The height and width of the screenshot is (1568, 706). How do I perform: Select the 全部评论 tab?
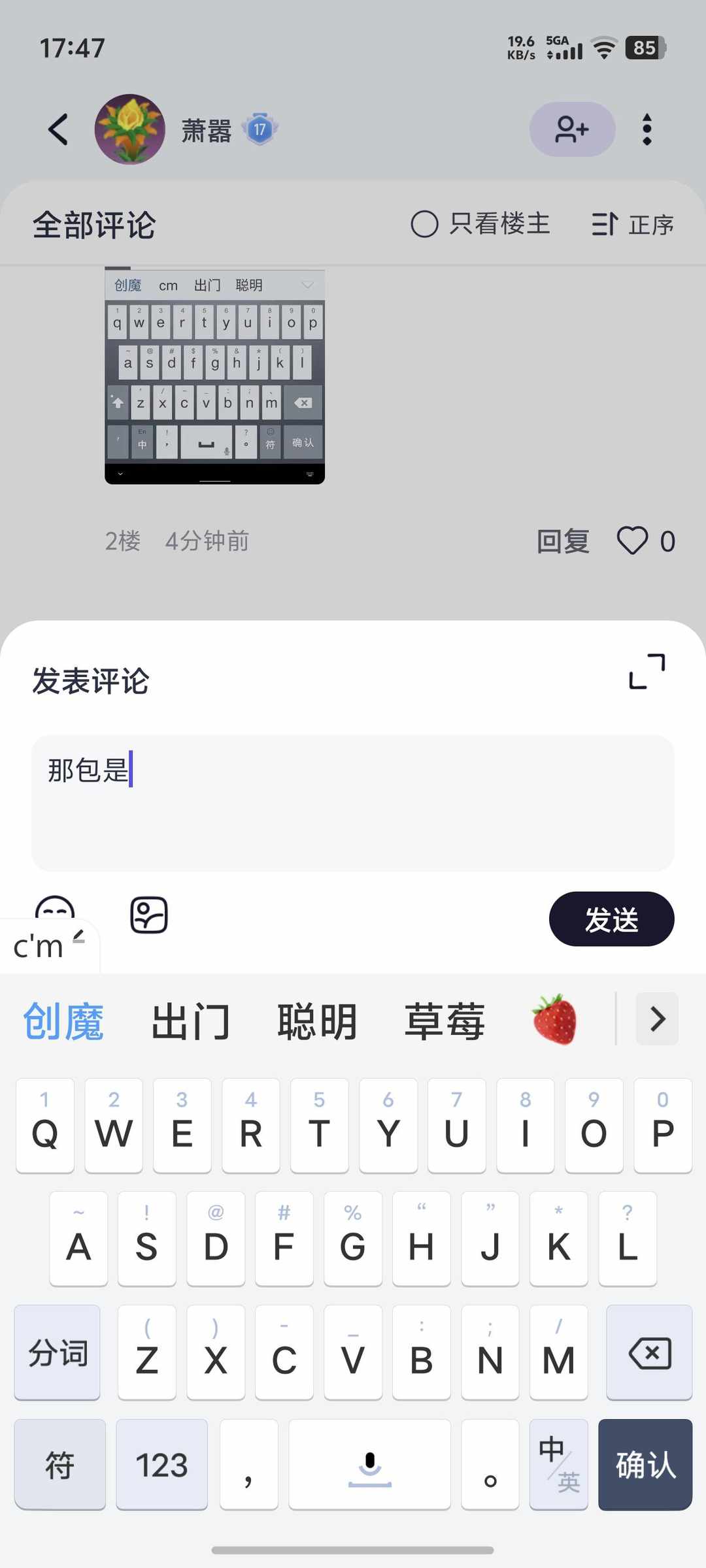(94, 224)
